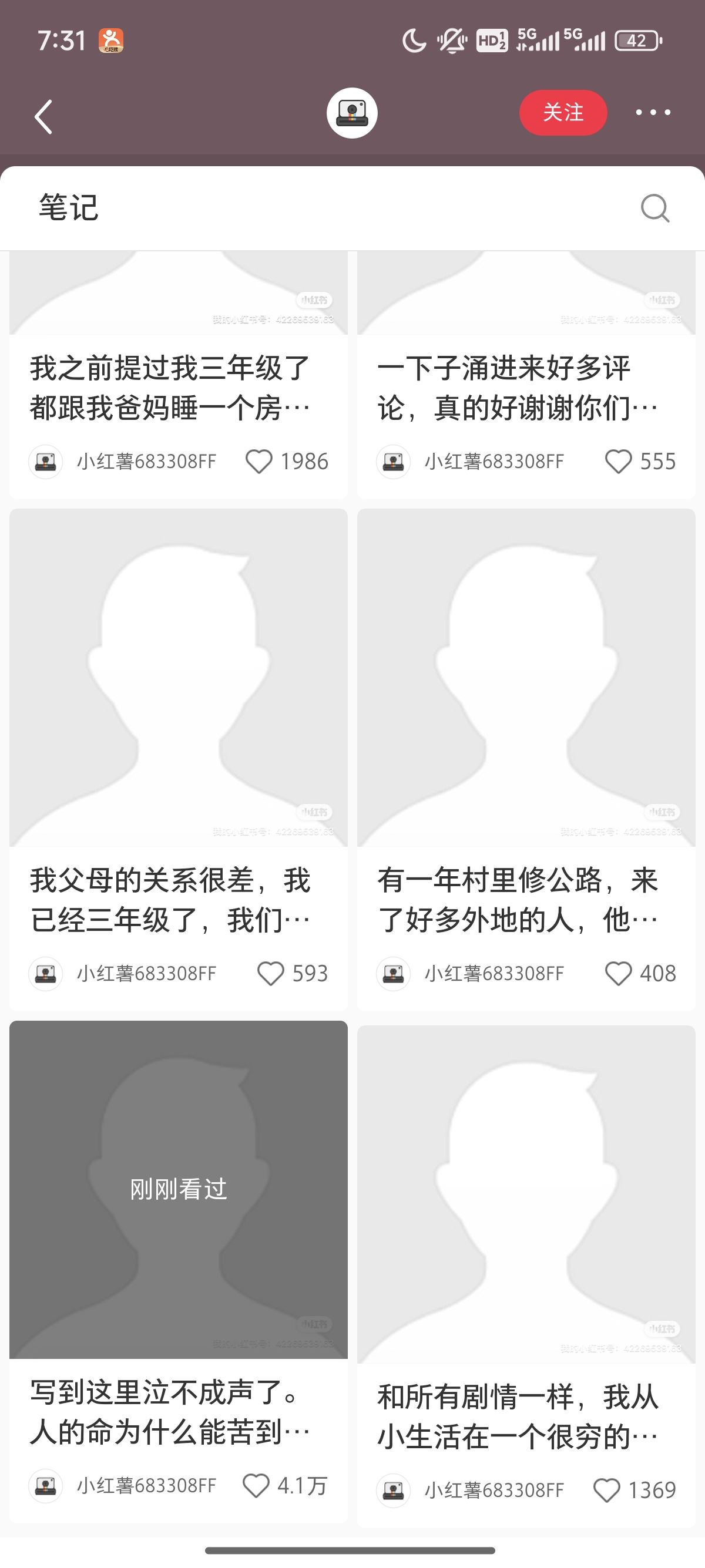This screenshot has width=705, height=1568.
Task: Like the note with 1986 likes
Action: [x=258, y=462]
